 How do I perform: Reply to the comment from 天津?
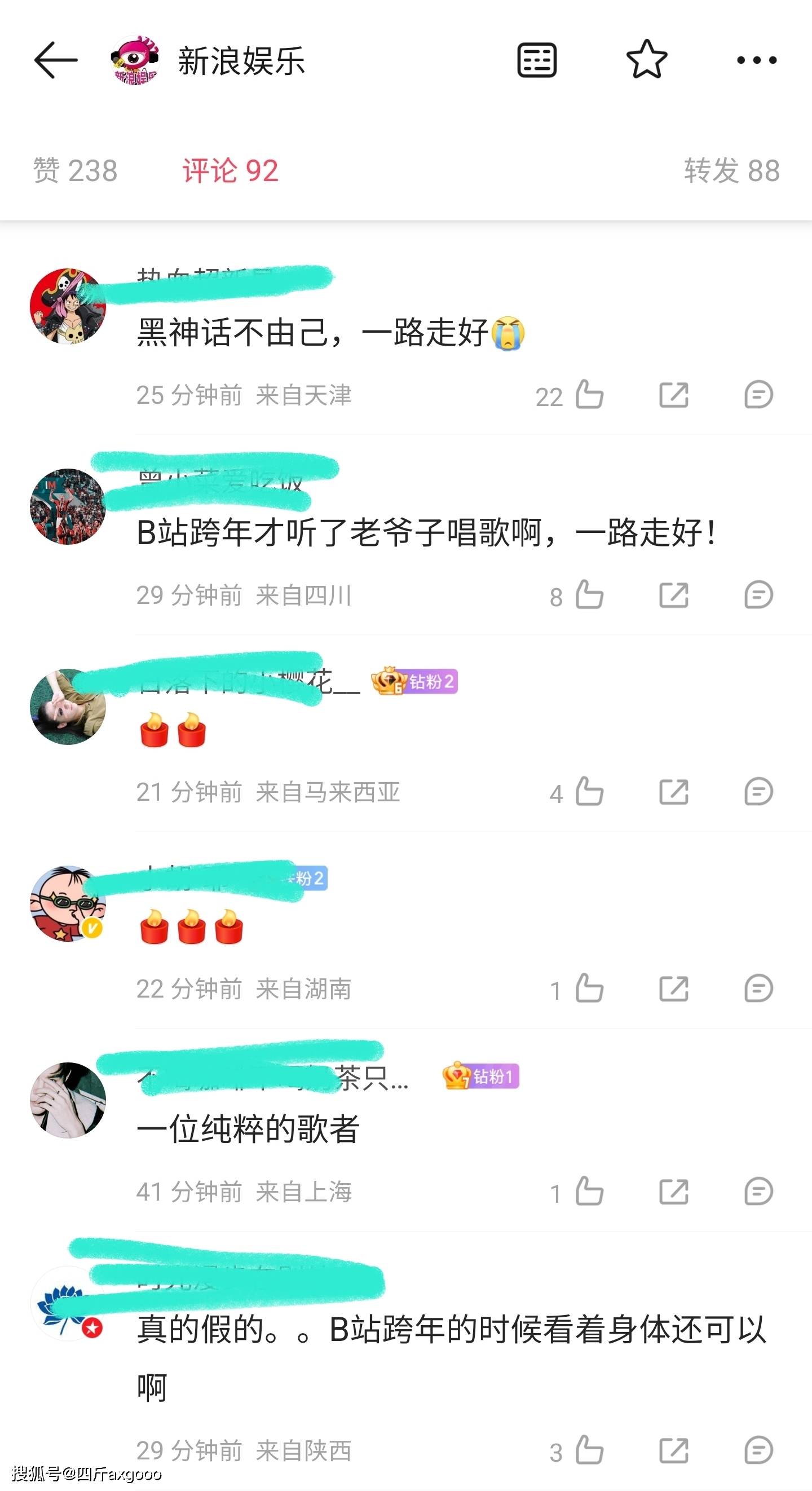click(758, 395)
